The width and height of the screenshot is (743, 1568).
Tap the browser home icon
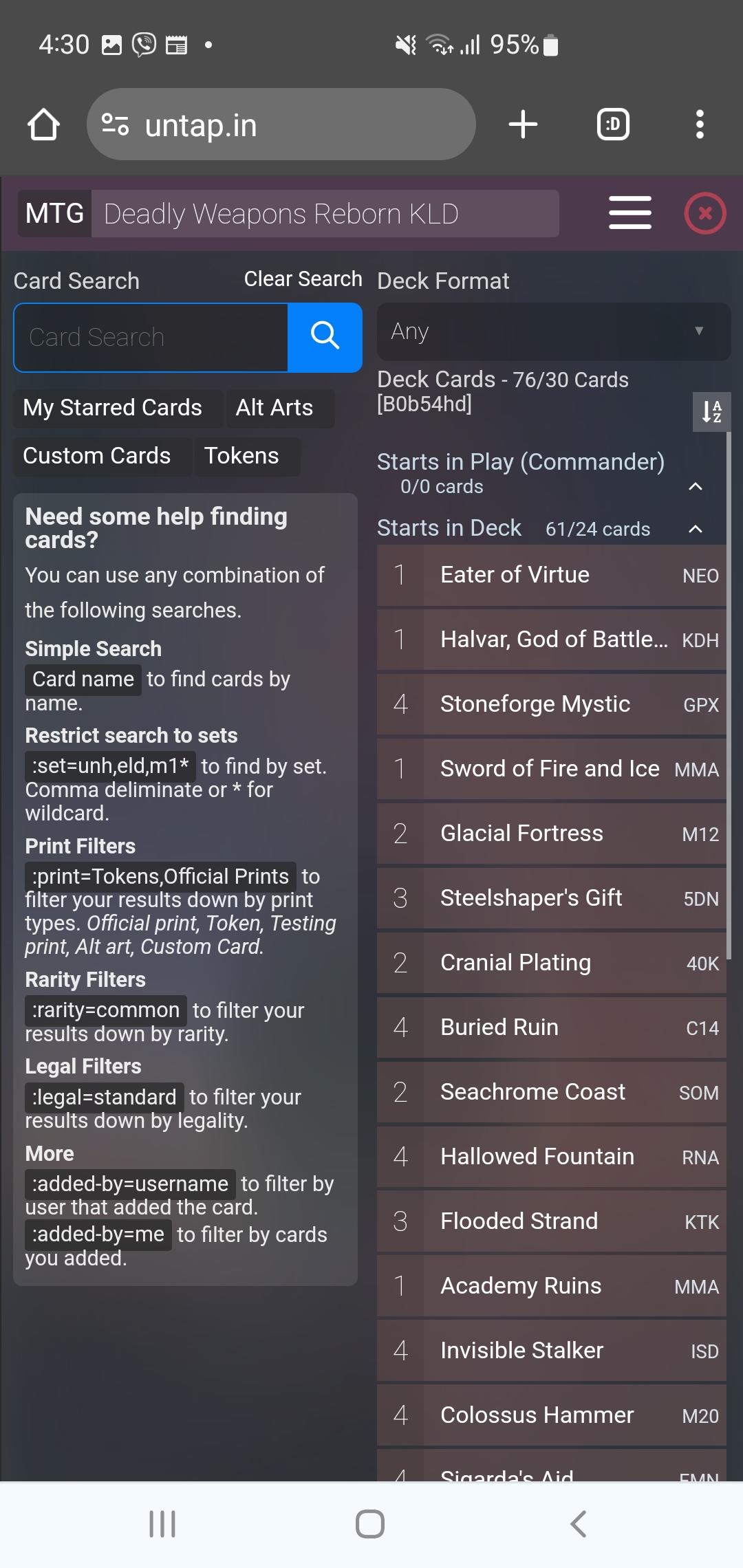pyautogui.click(x=43, y=124)
